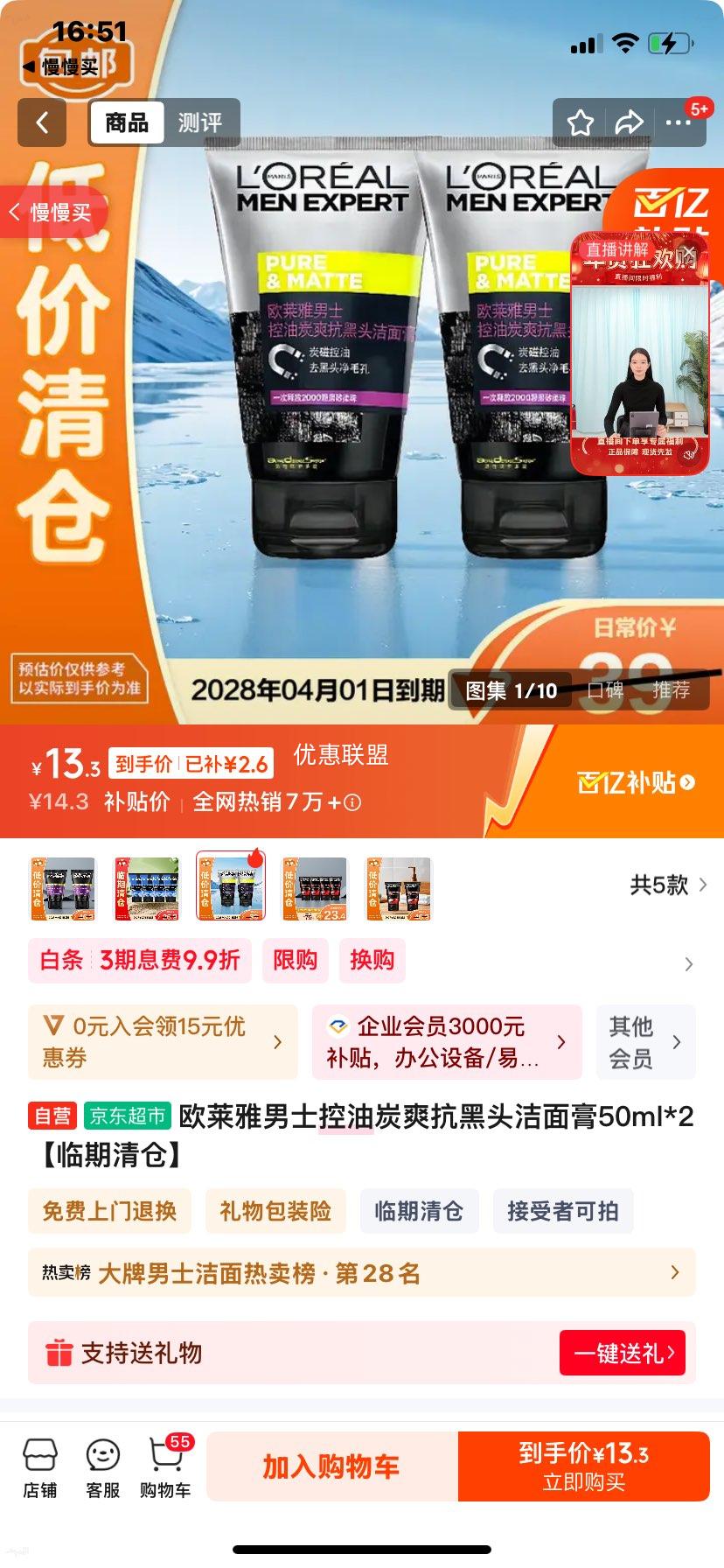Open the share icon near top right
The height and width of the screenshot is (1568, 724).
(x=628, y=122)
